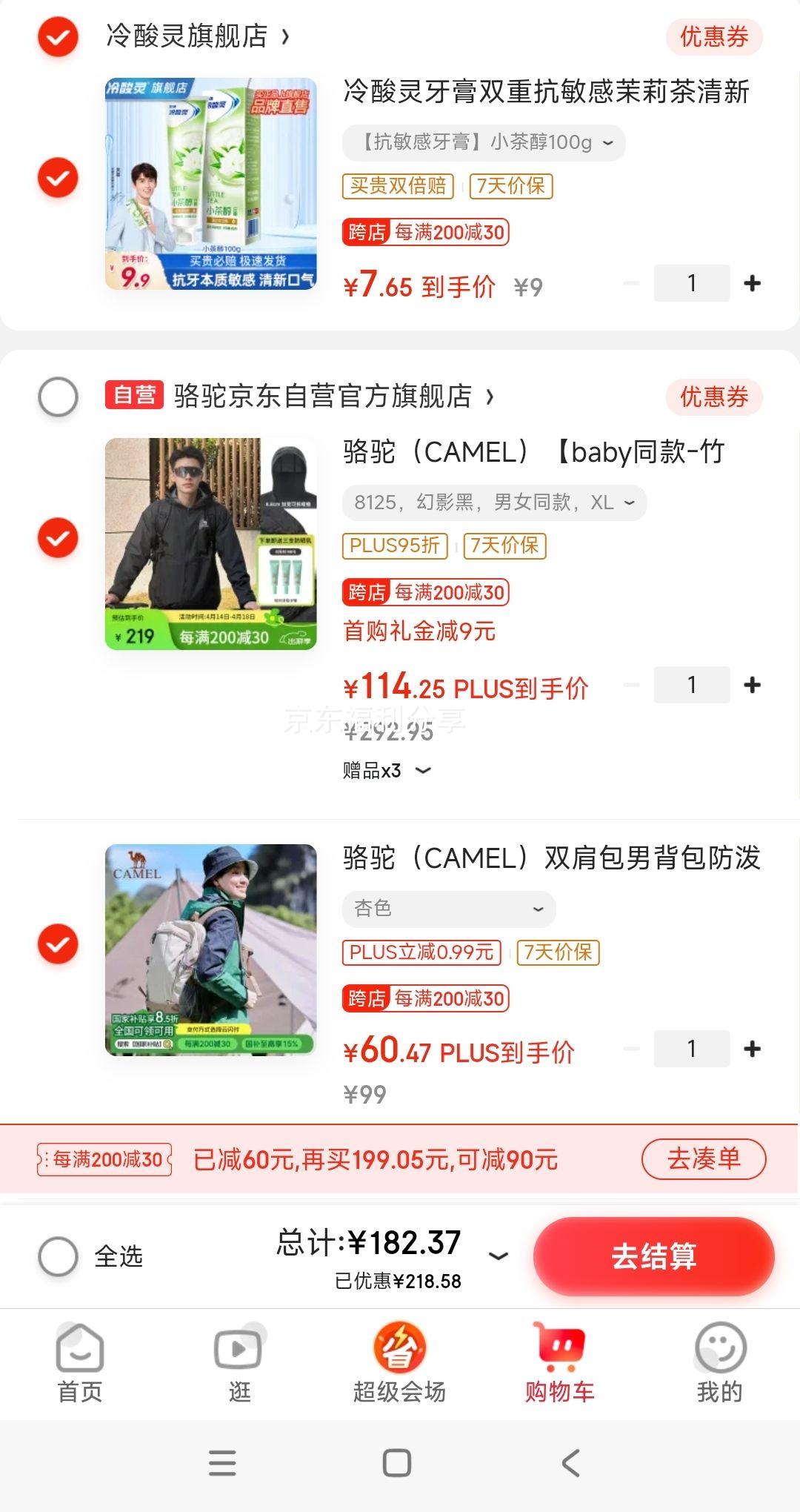Tap the 去结算 checkout button
The image size is (800, 1512).
click(655, 1256)
